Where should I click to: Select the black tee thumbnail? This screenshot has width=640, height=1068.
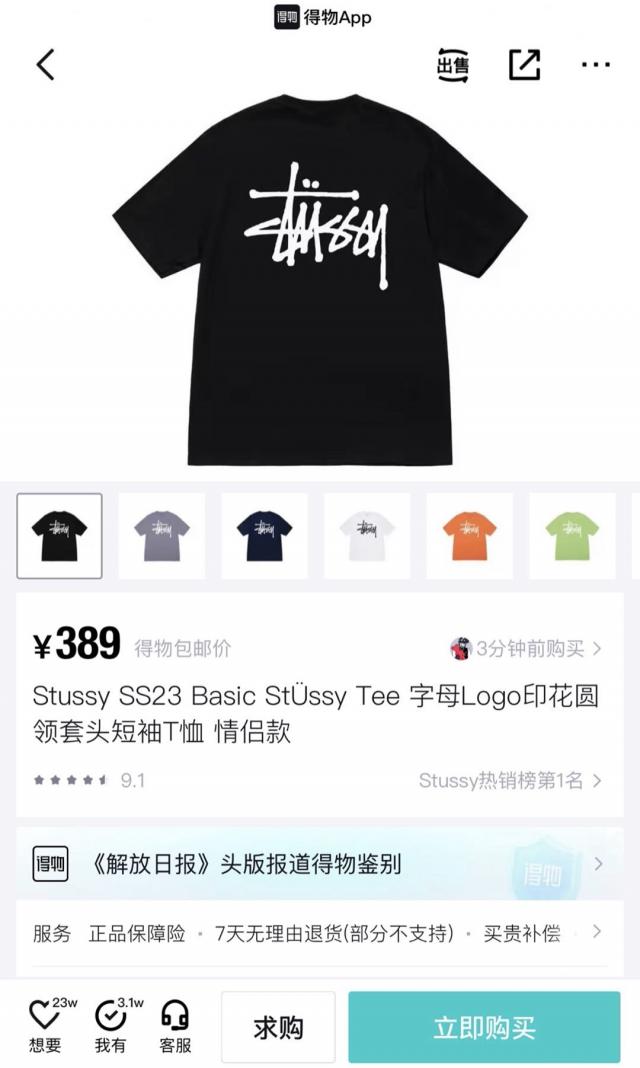pyautogui.click(x=59, y=536)
